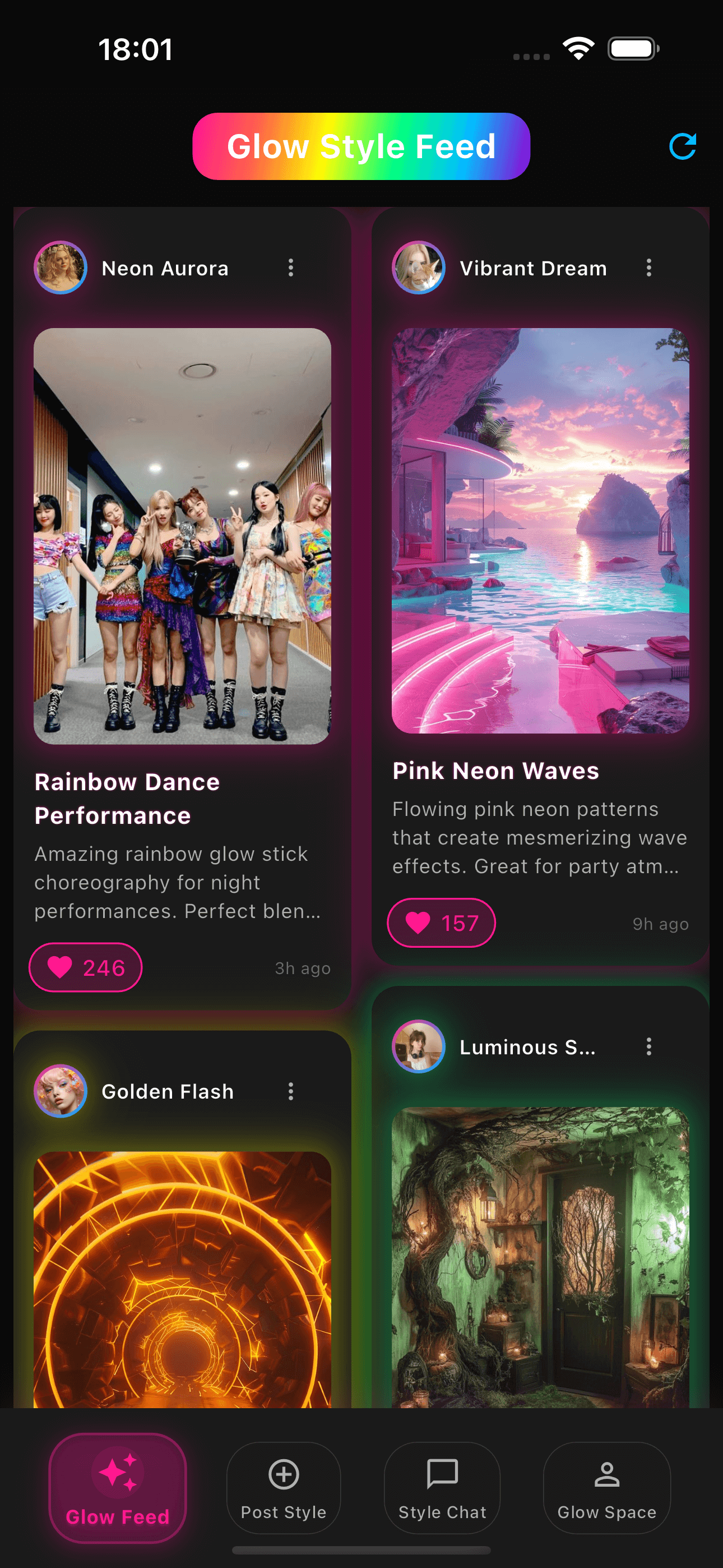723x1568 pixels.
Task: Open Neon Aurora's profile avatar
Action: click(61, 267)
